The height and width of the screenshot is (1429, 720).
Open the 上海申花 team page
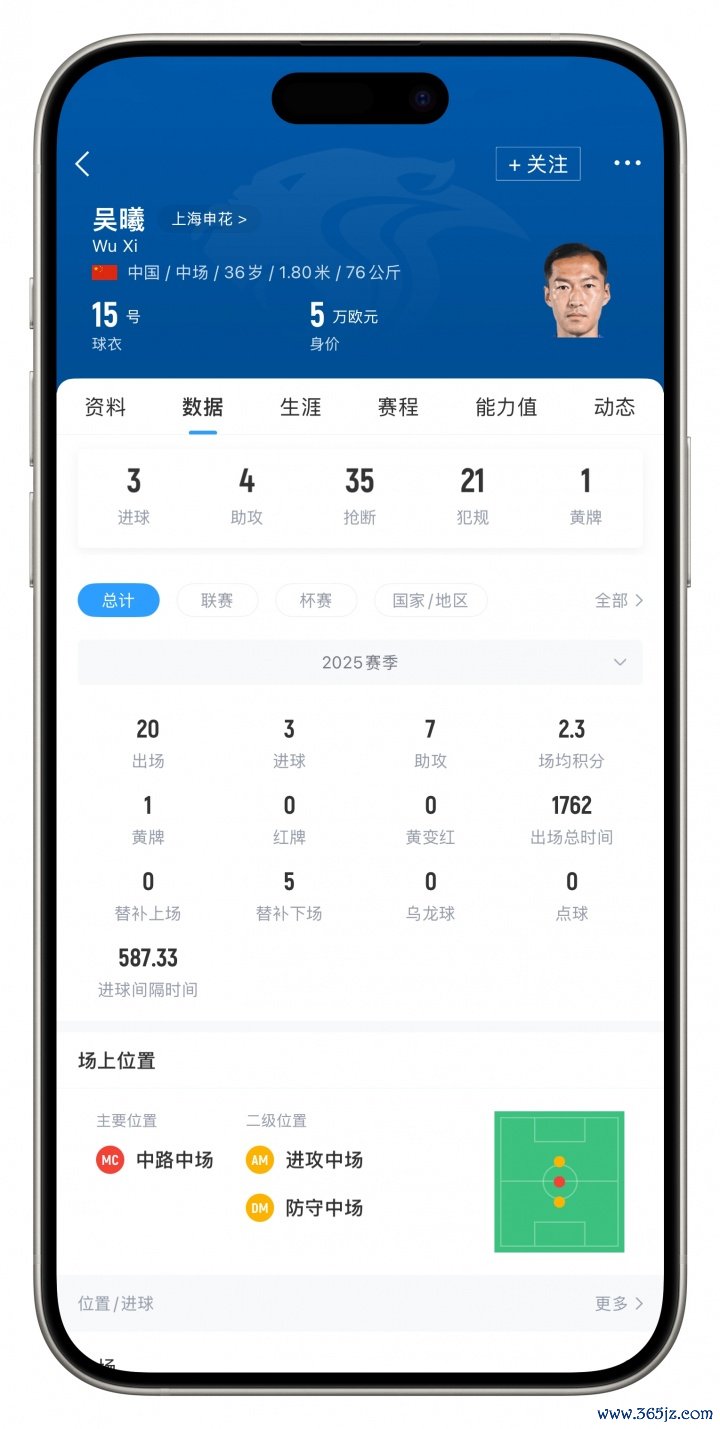[x=208, y=219]
